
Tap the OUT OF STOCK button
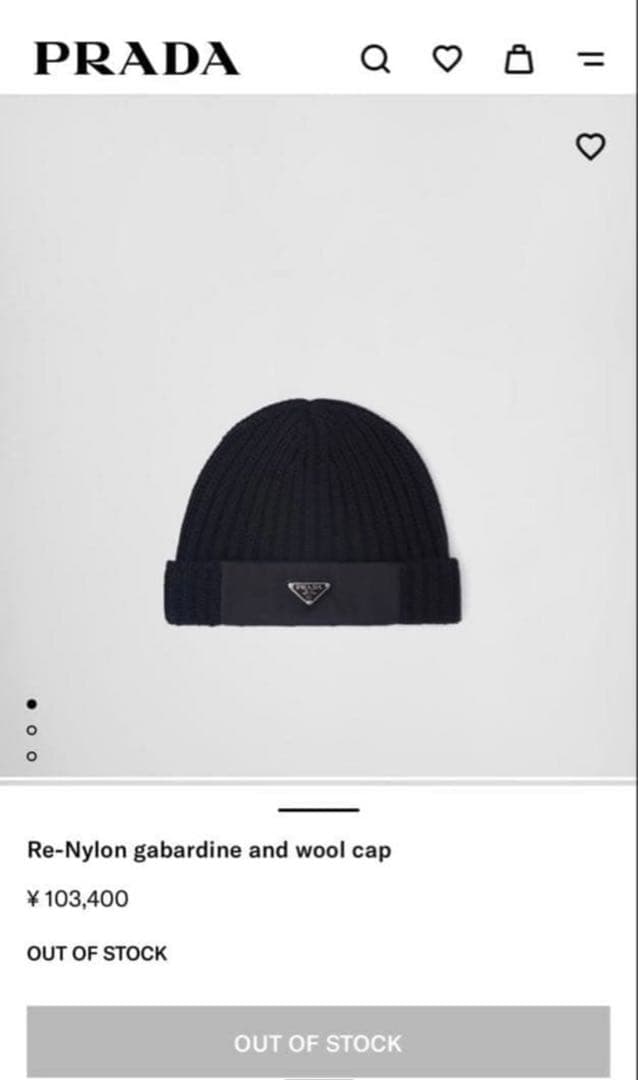(318, 1043)
